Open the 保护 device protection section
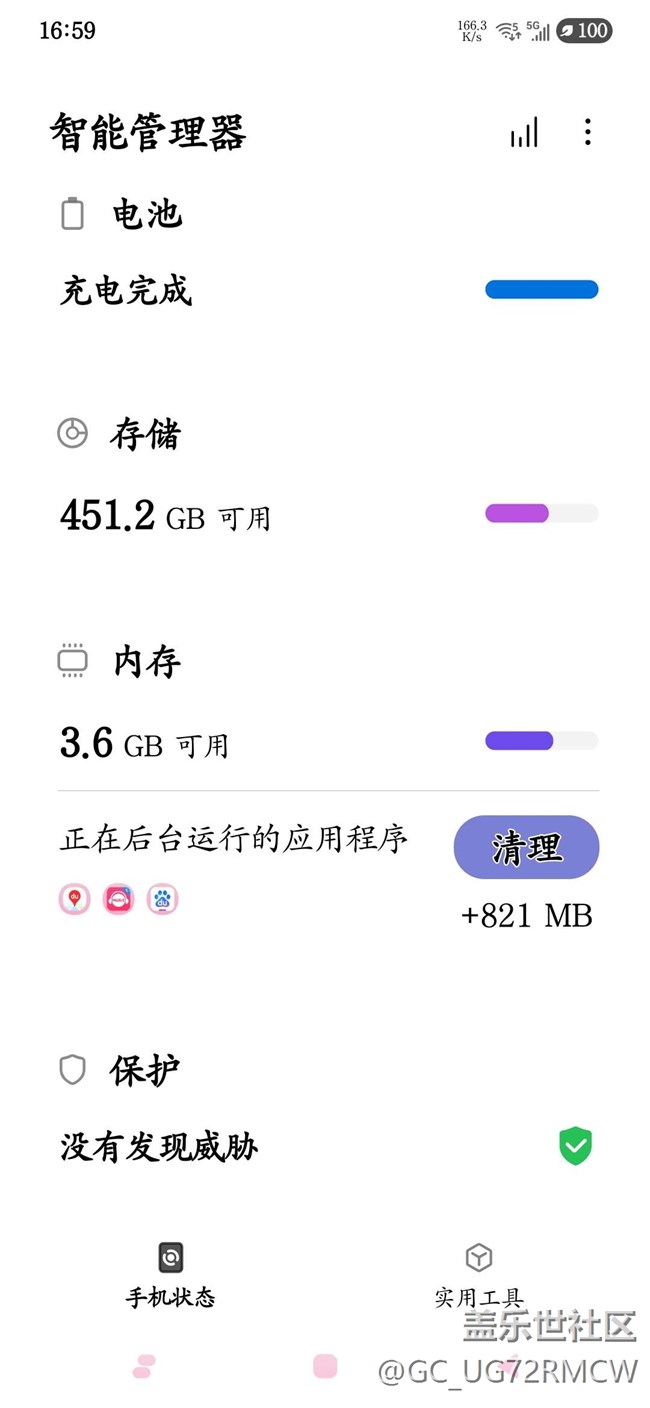 [145, 1070]
